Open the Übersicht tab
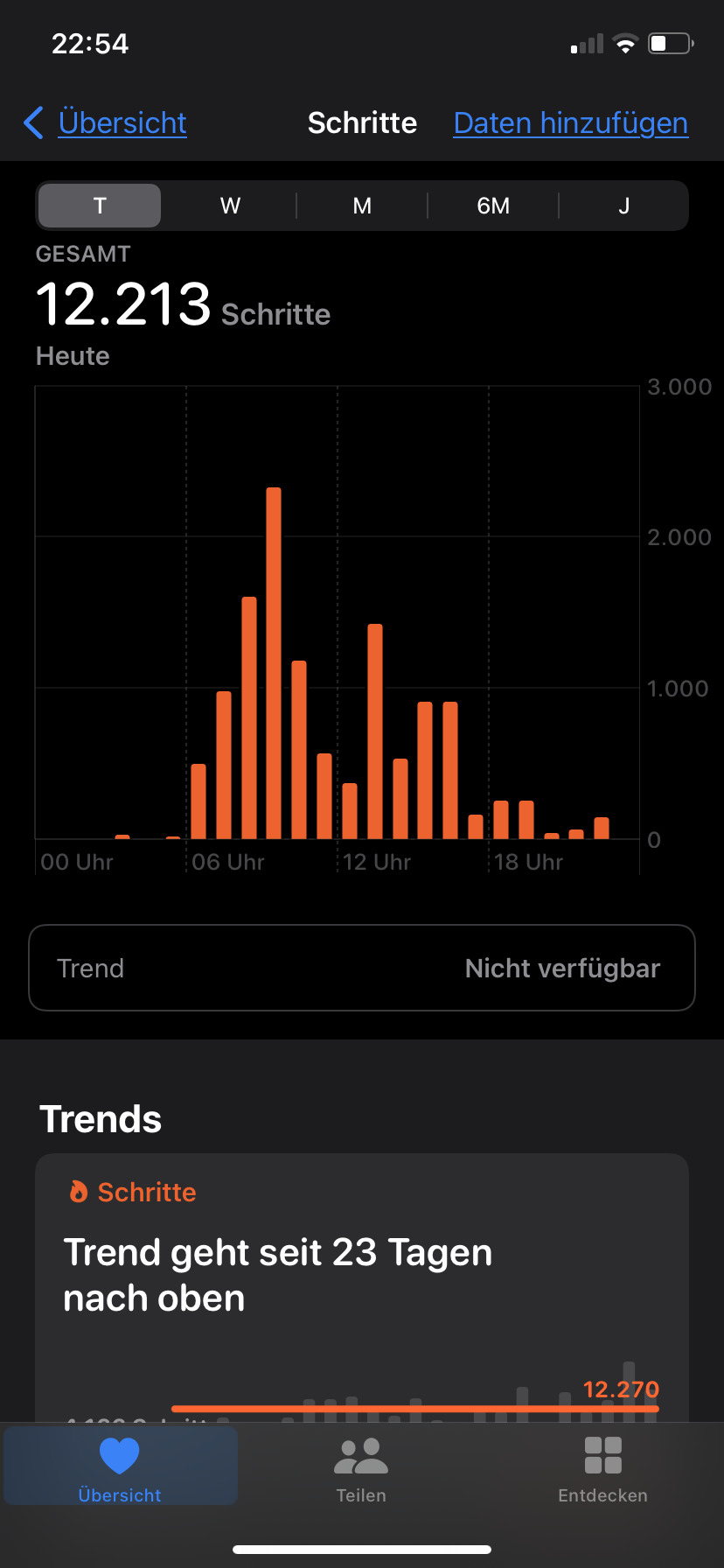 (x=120, y=1468)
